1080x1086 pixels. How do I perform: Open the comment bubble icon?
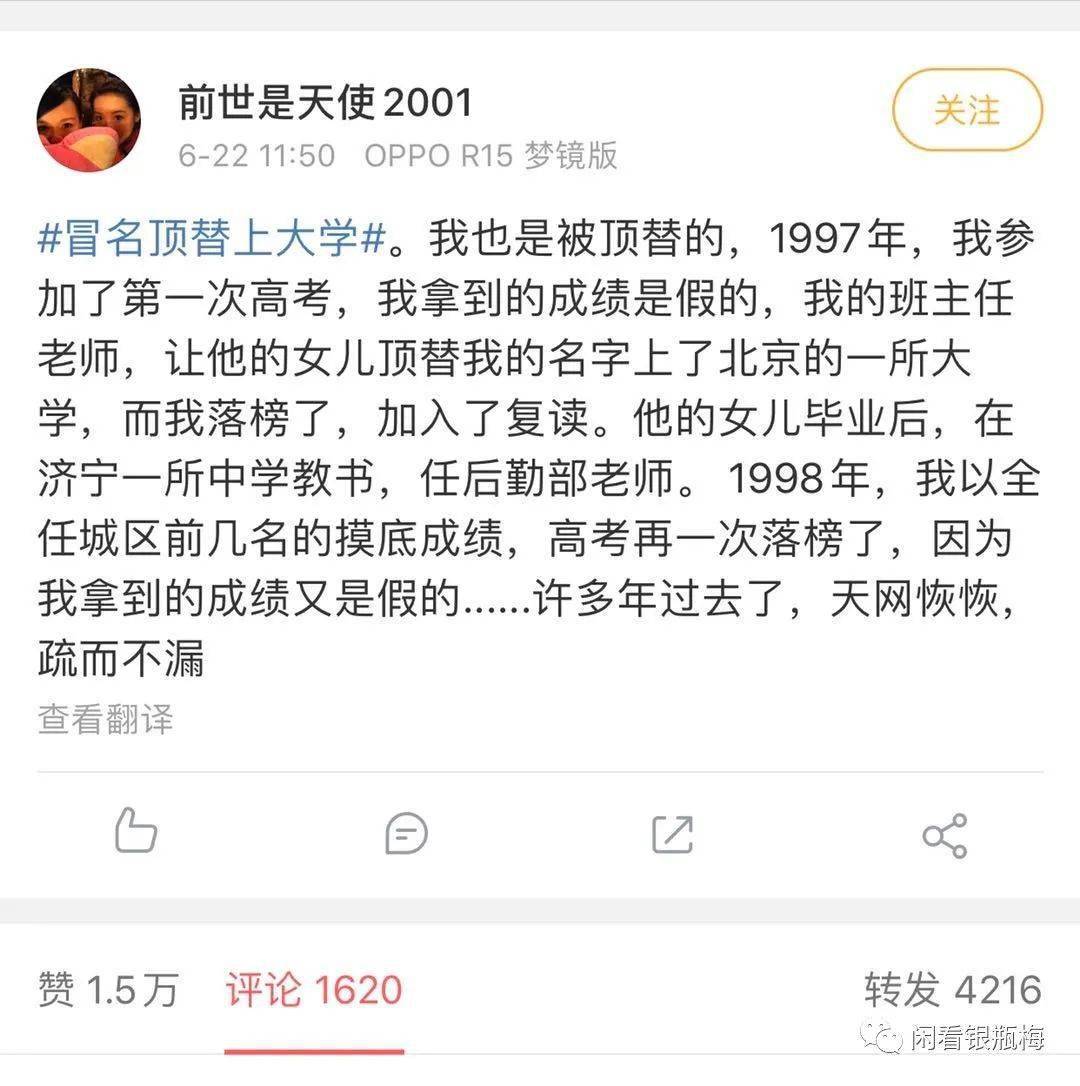(x=406, y=833)
